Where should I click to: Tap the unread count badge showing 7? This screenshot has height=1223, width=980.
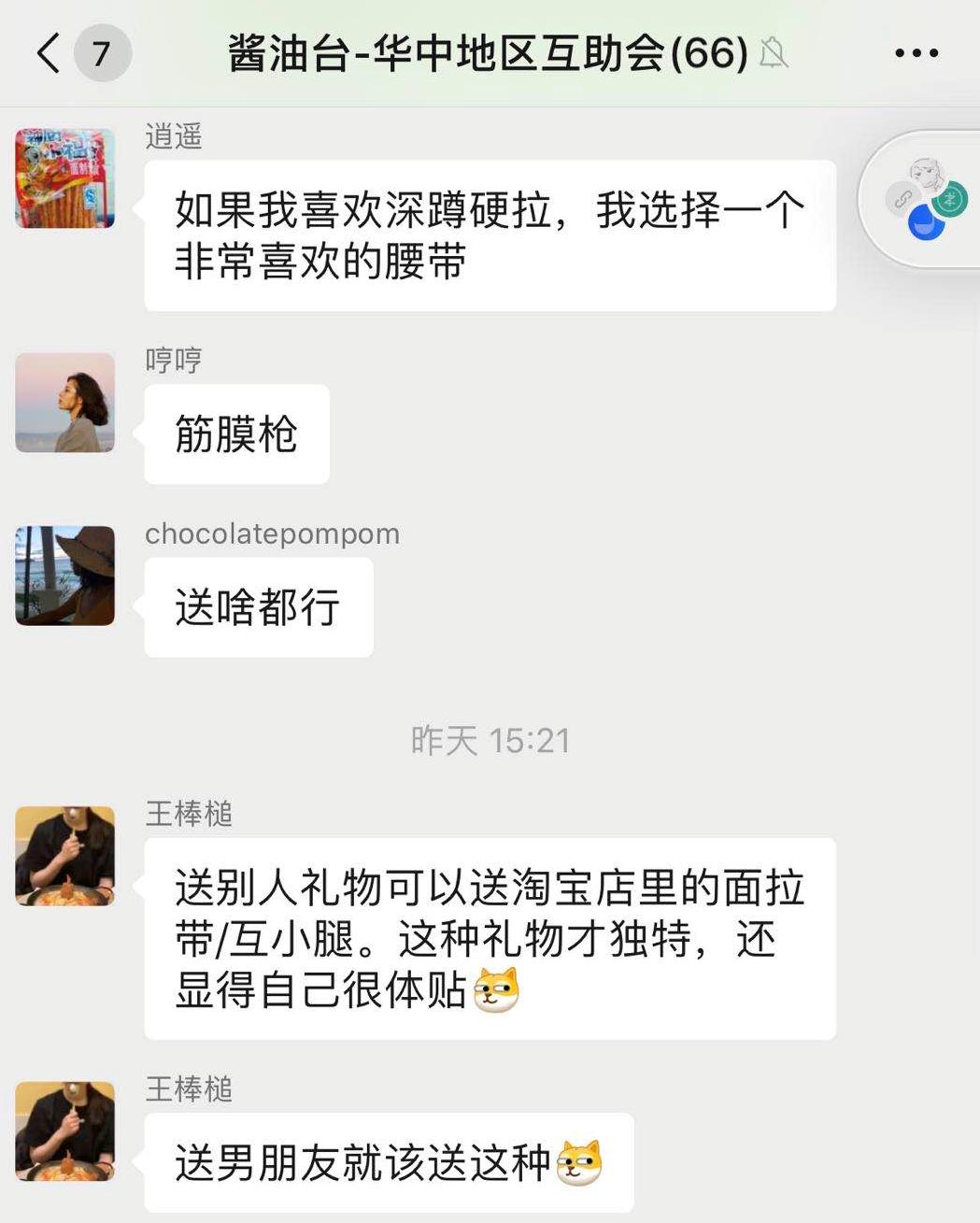[x=101, y=53]
